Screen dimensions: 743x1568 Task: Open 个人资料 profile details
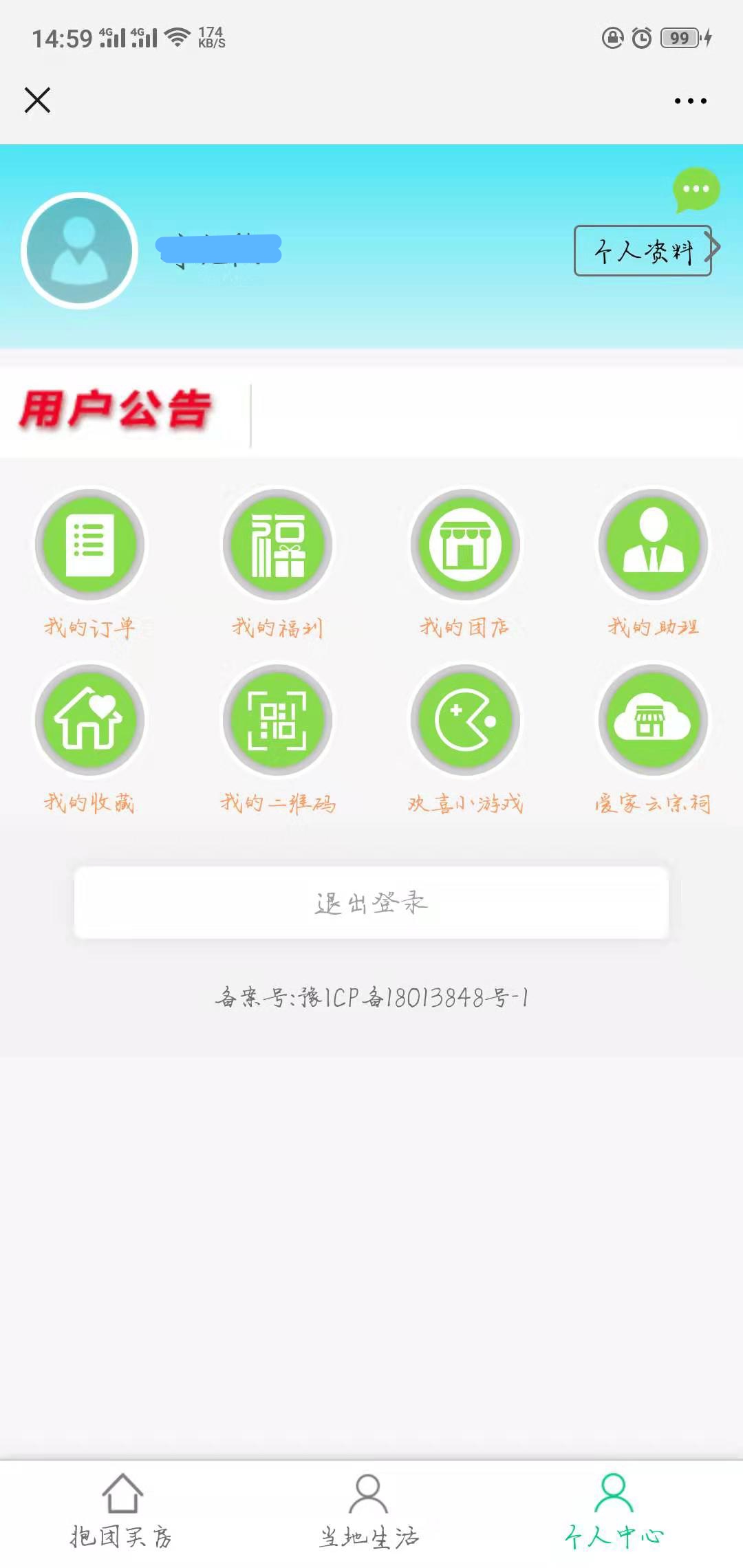coord(643,251)
